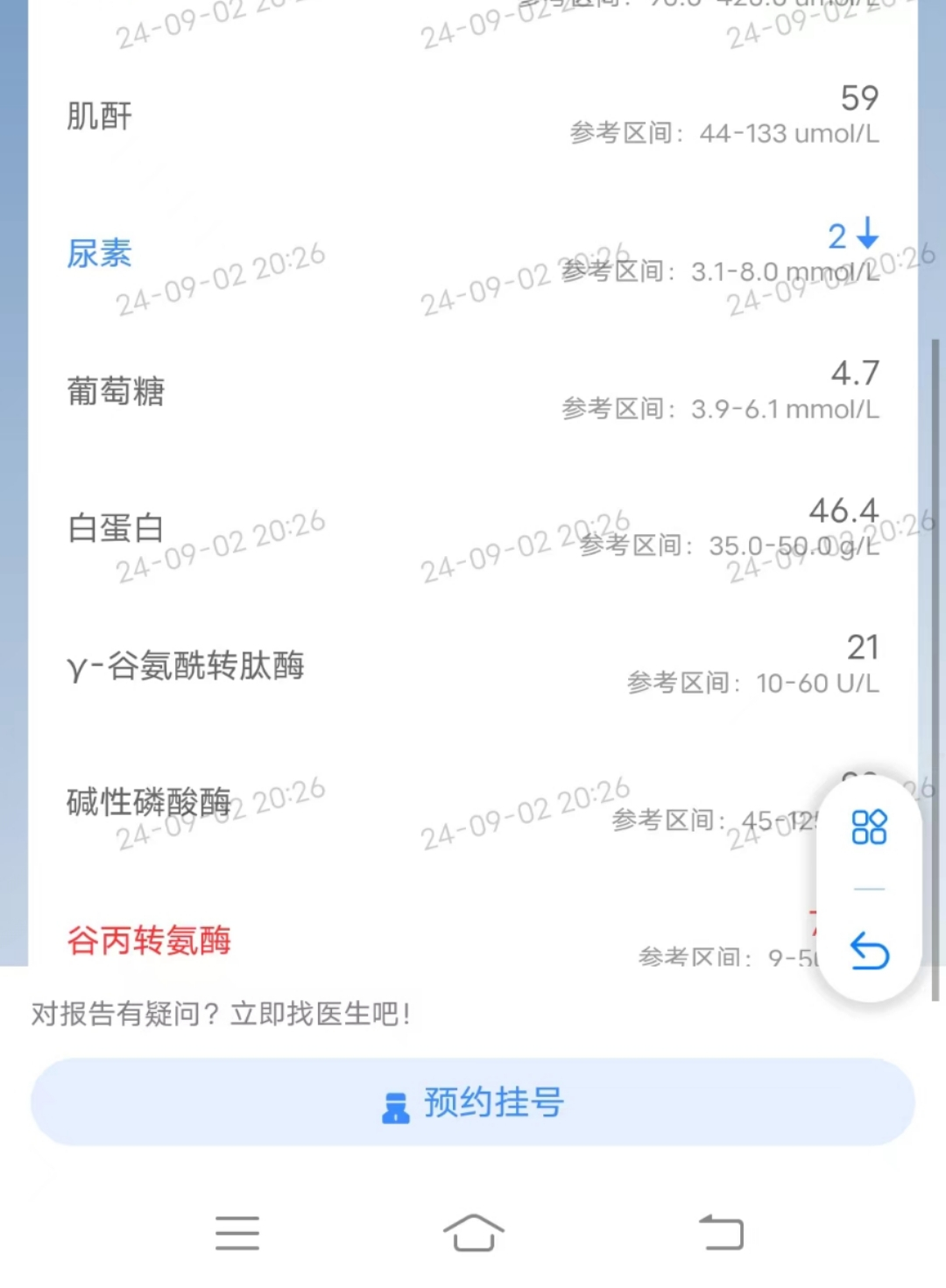Viewport: 946px width, 1288px height.
Task: Tap the 预约挂号 appointment button
Action: (x=473, y=1101)
